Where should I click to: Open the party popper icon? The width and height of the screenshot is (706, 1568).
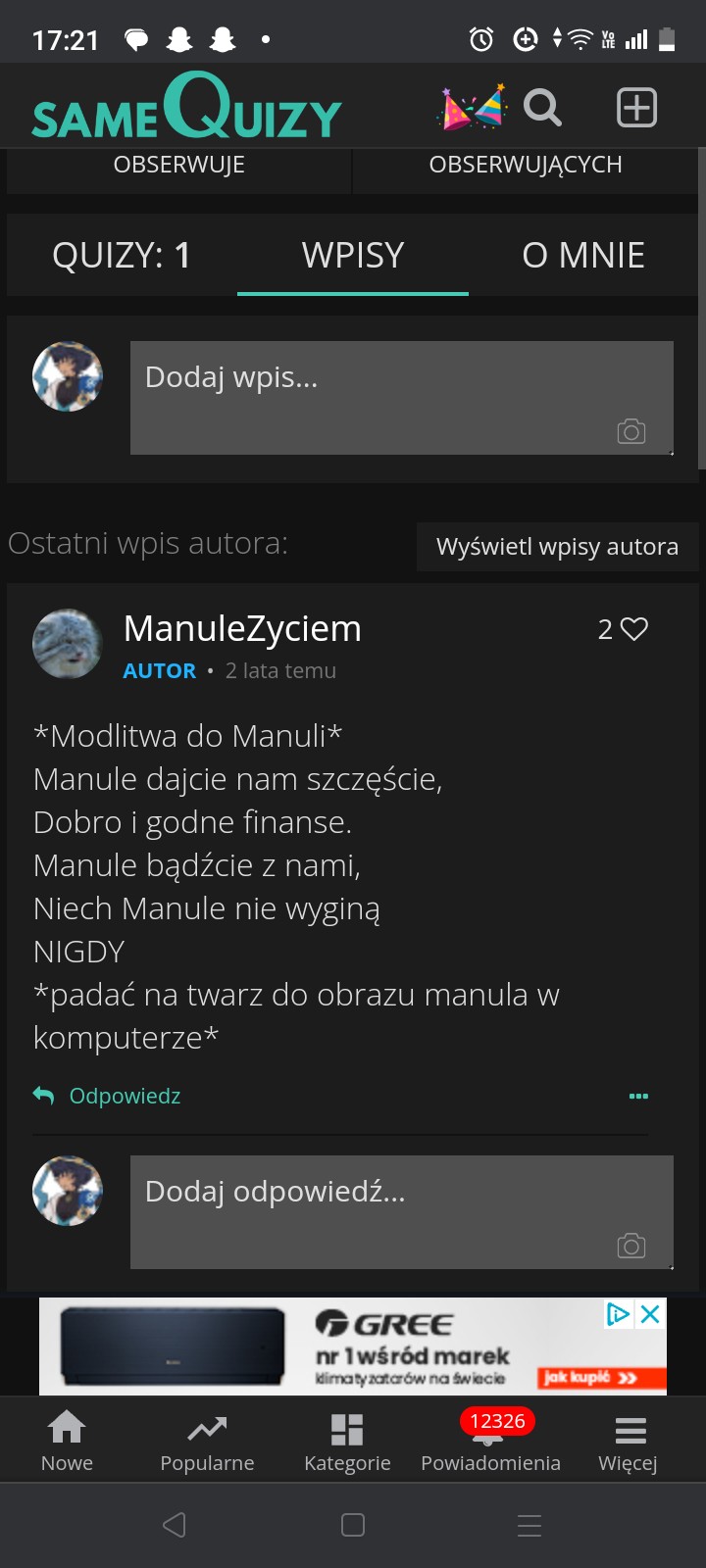point(472,108)
